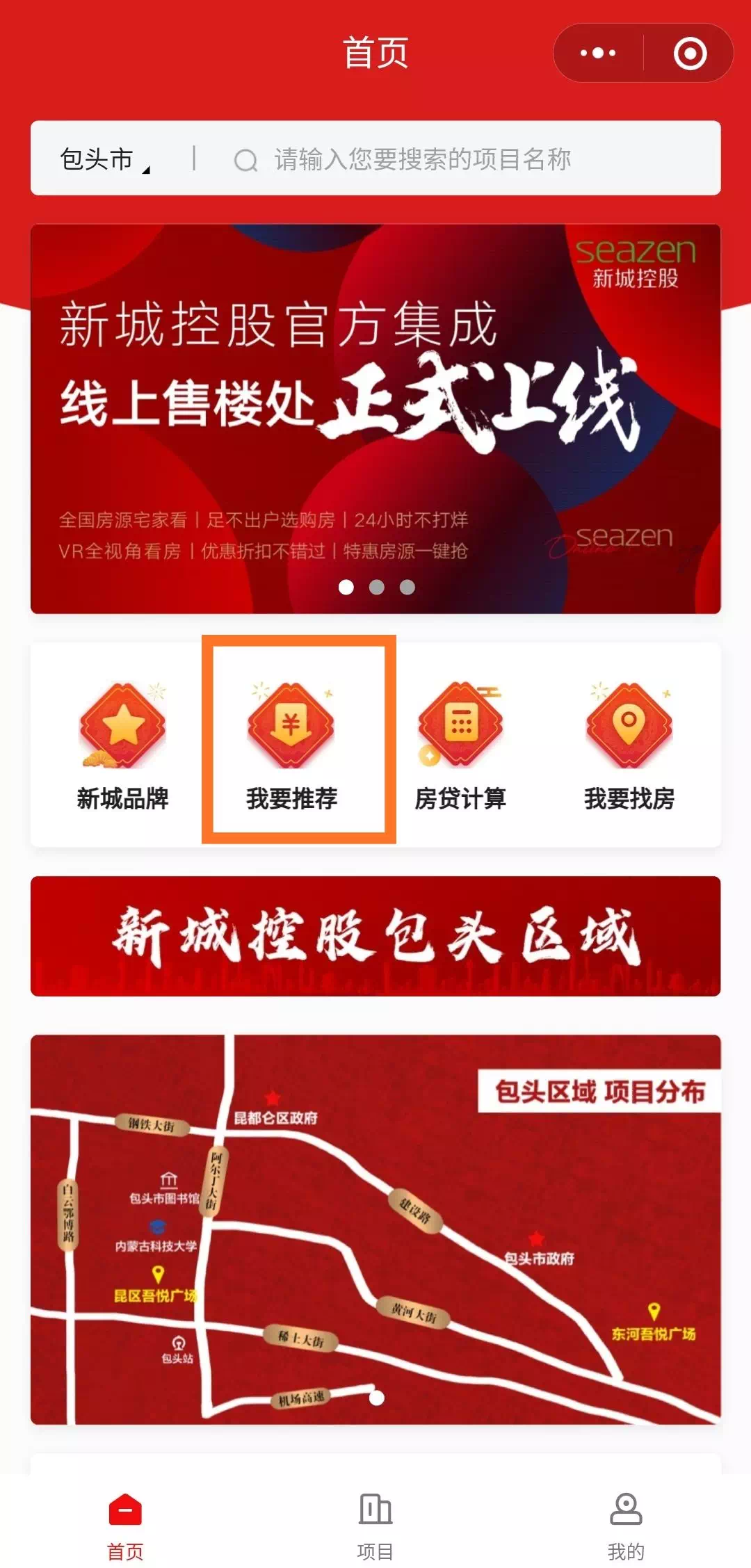This screenshot has height=1568, width=751.
Task: Select the 我要推荐 shortcut
Action: (x=292, y=744)
